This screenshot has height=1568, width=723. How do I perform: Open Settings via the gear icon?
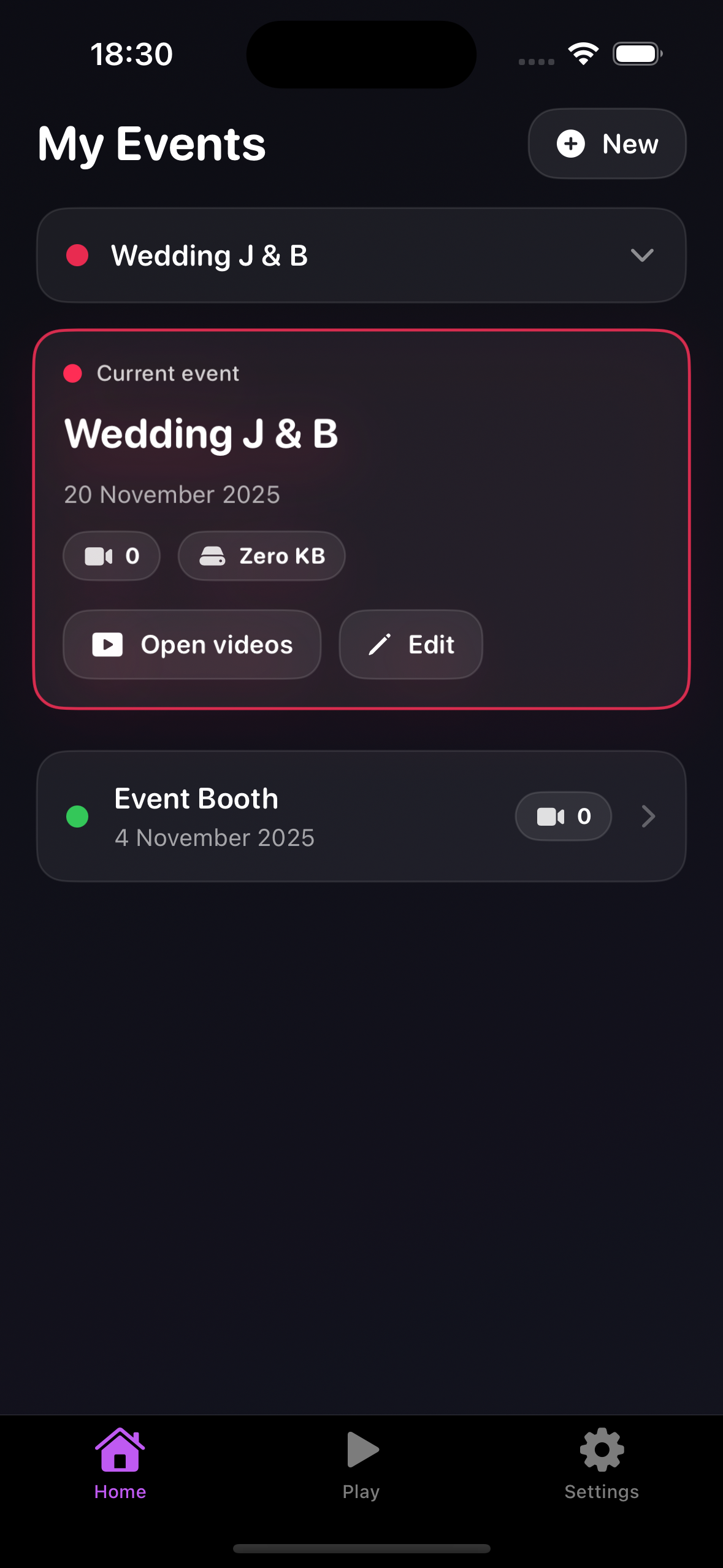(x=601, y=1449)
